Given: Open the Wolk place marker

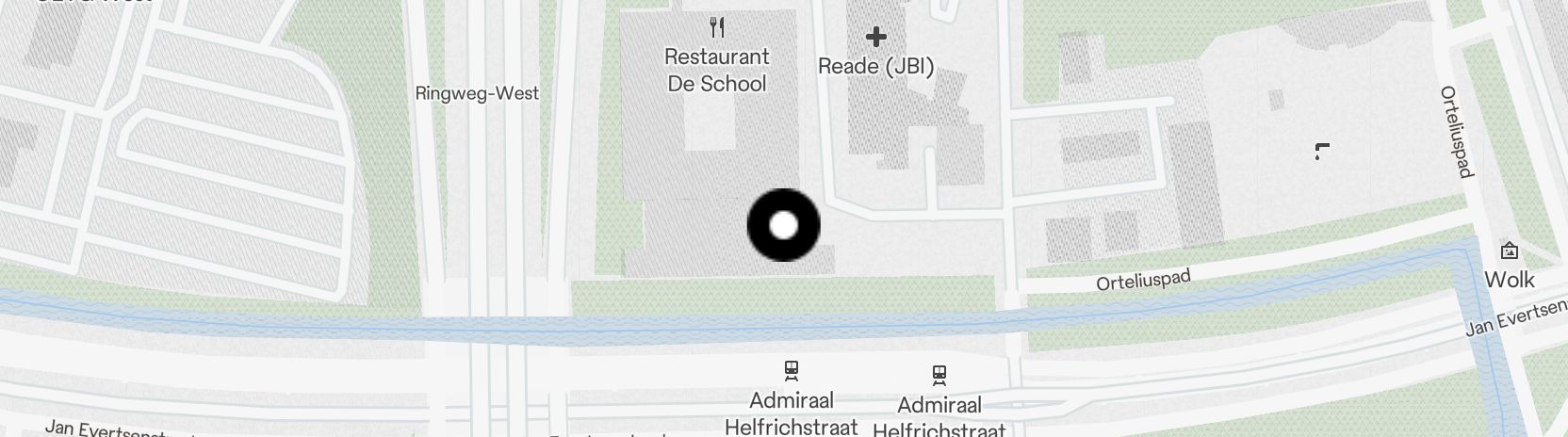Looking at the screenshot, I should tap(1510, 251).
